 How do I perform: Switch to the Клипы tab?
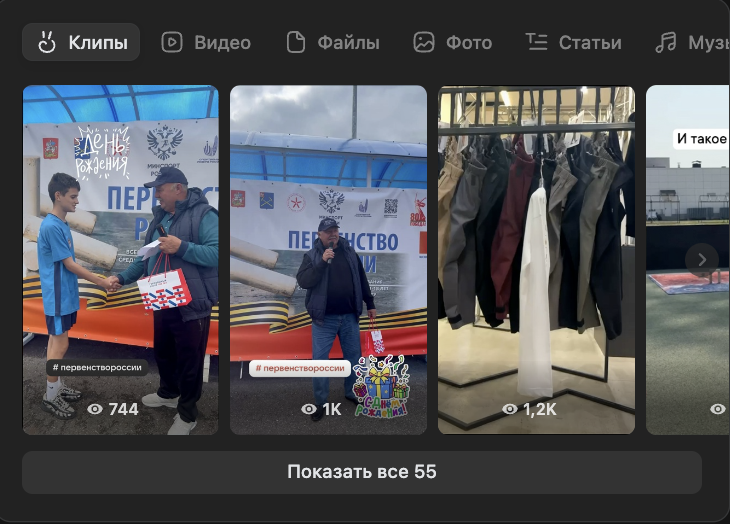[x=81, y=43]
